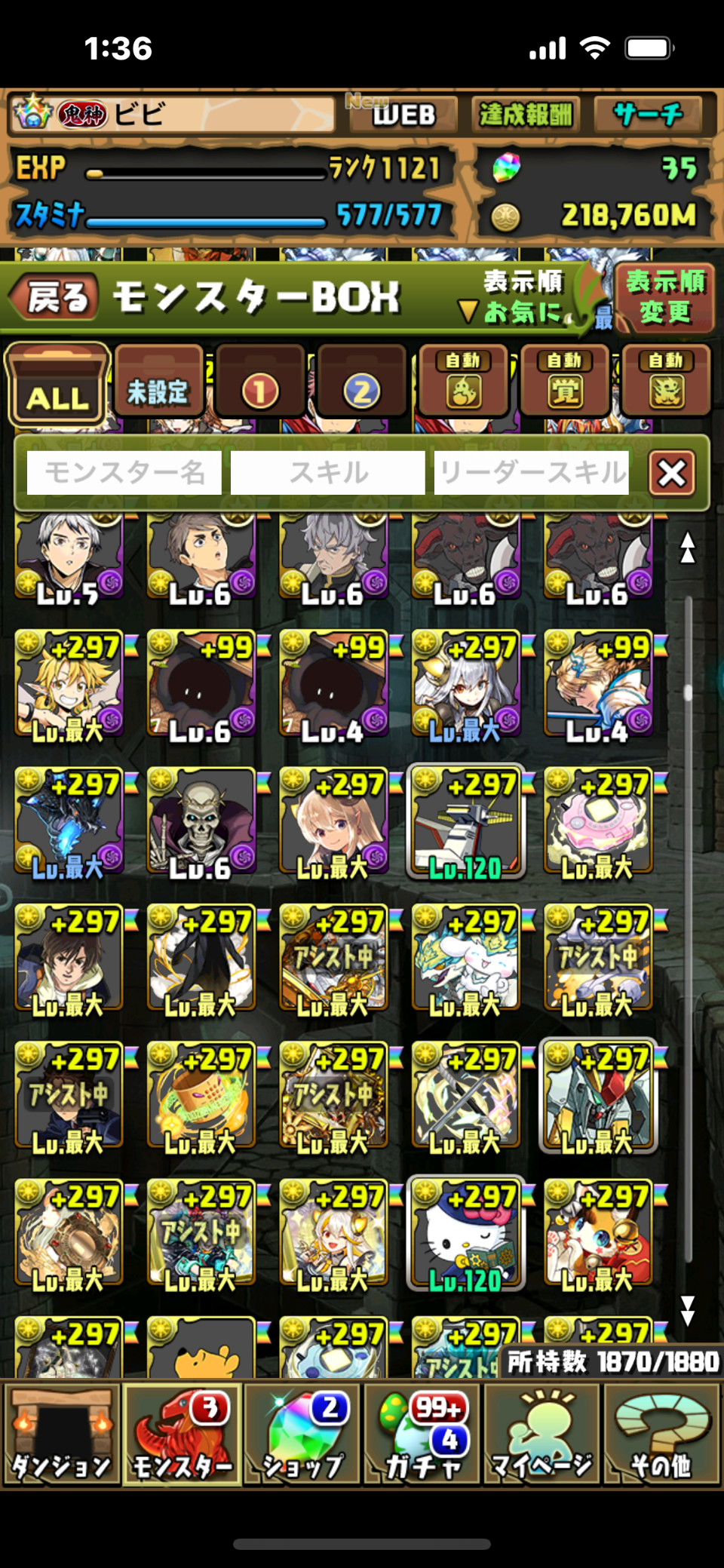724x1568 pixels.
Task: Open 達成報酬 achievement rewards
Action: pos(526,115)
